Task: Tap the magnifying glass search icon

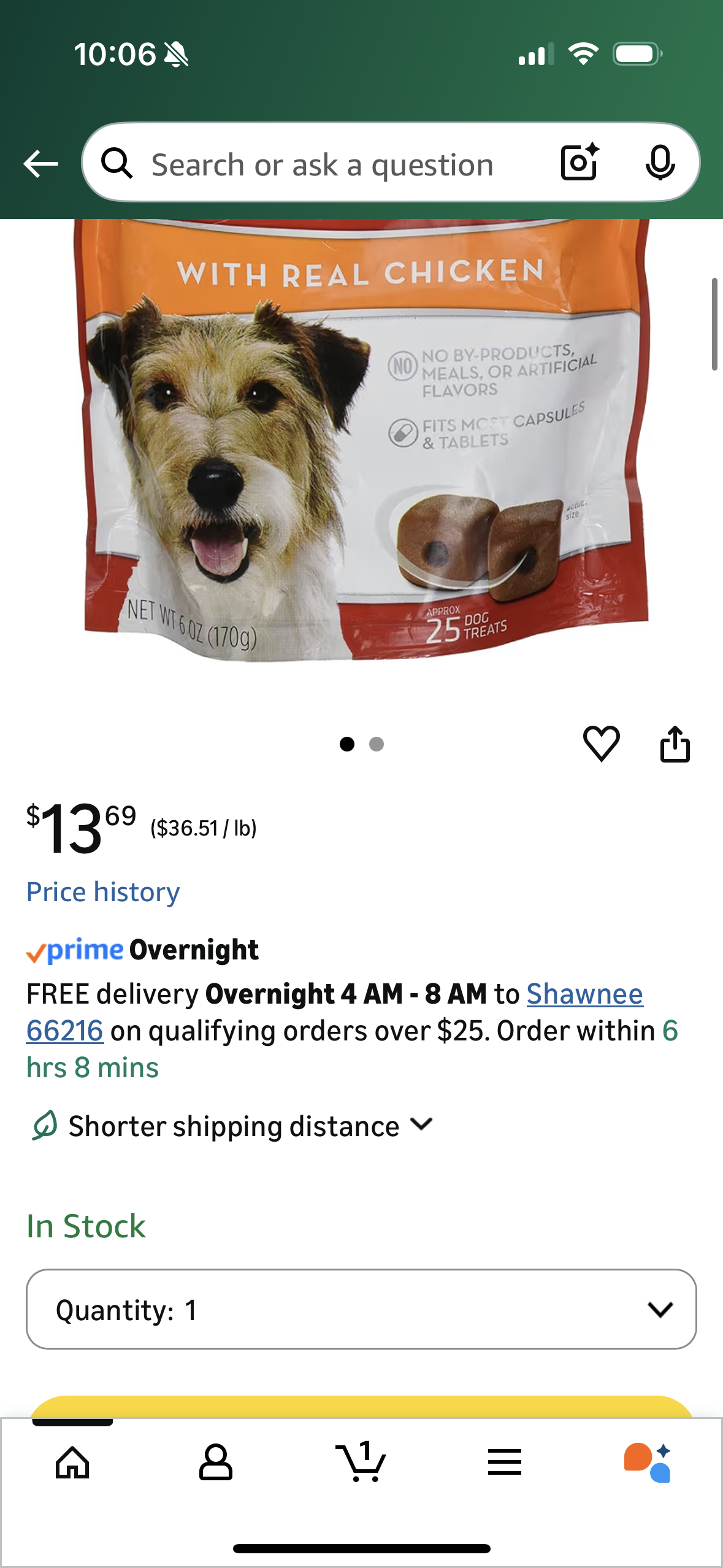Action: coord(118,163)
